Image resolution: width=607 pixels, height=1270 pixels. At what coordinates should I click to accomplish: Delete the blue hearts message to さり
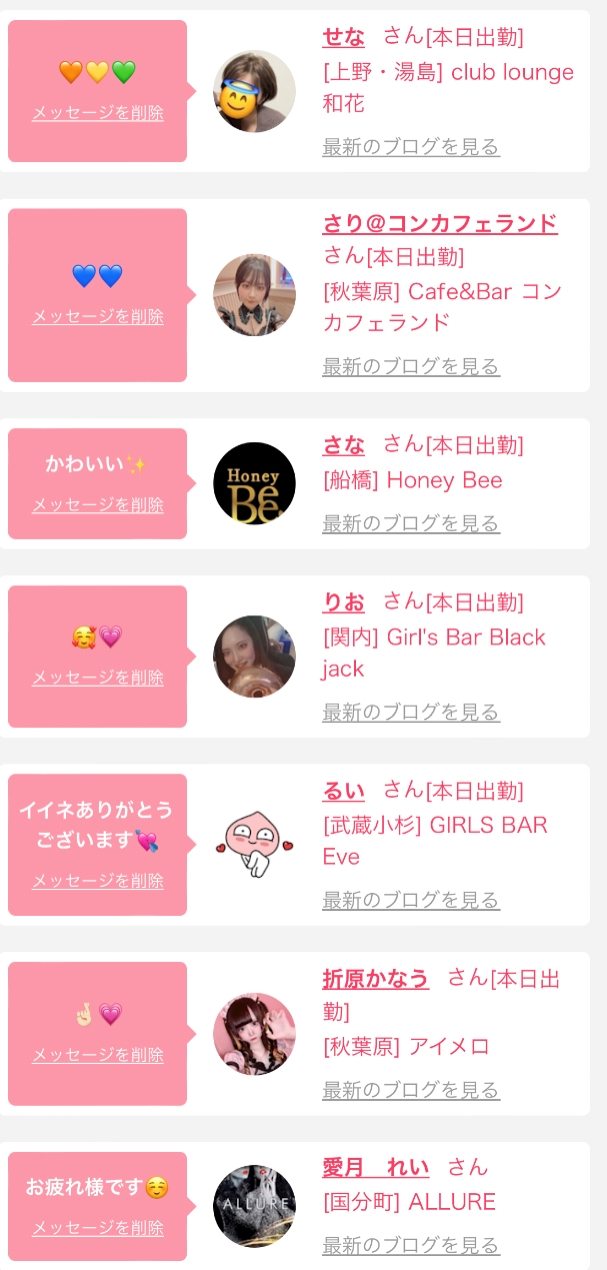point(97,317)
